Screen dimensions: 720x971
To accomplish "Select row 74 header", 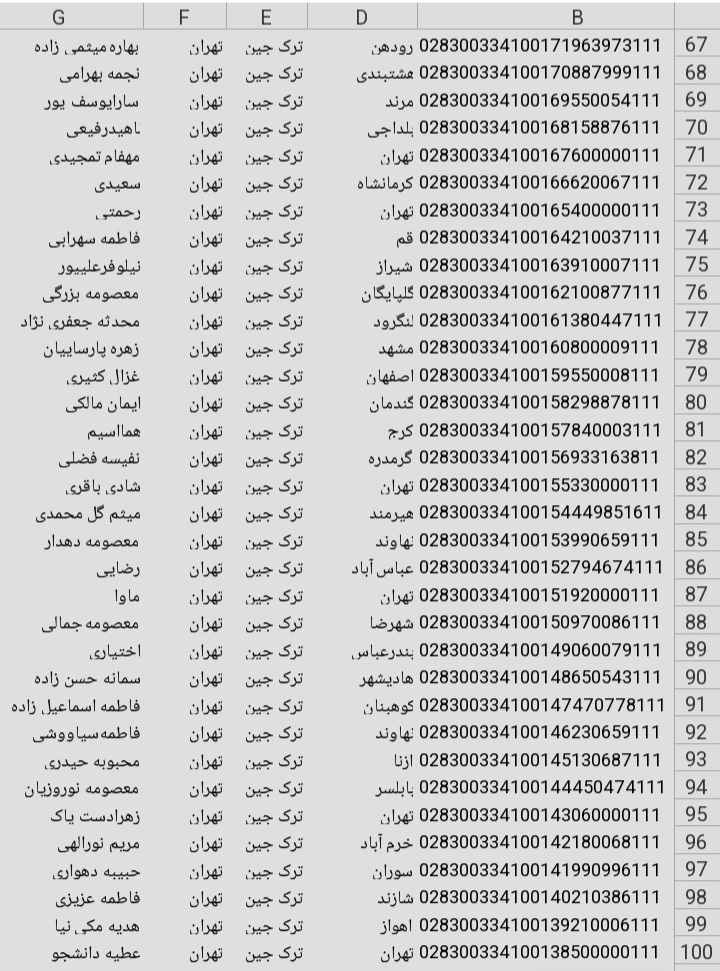I will click(x=697, y=238).
